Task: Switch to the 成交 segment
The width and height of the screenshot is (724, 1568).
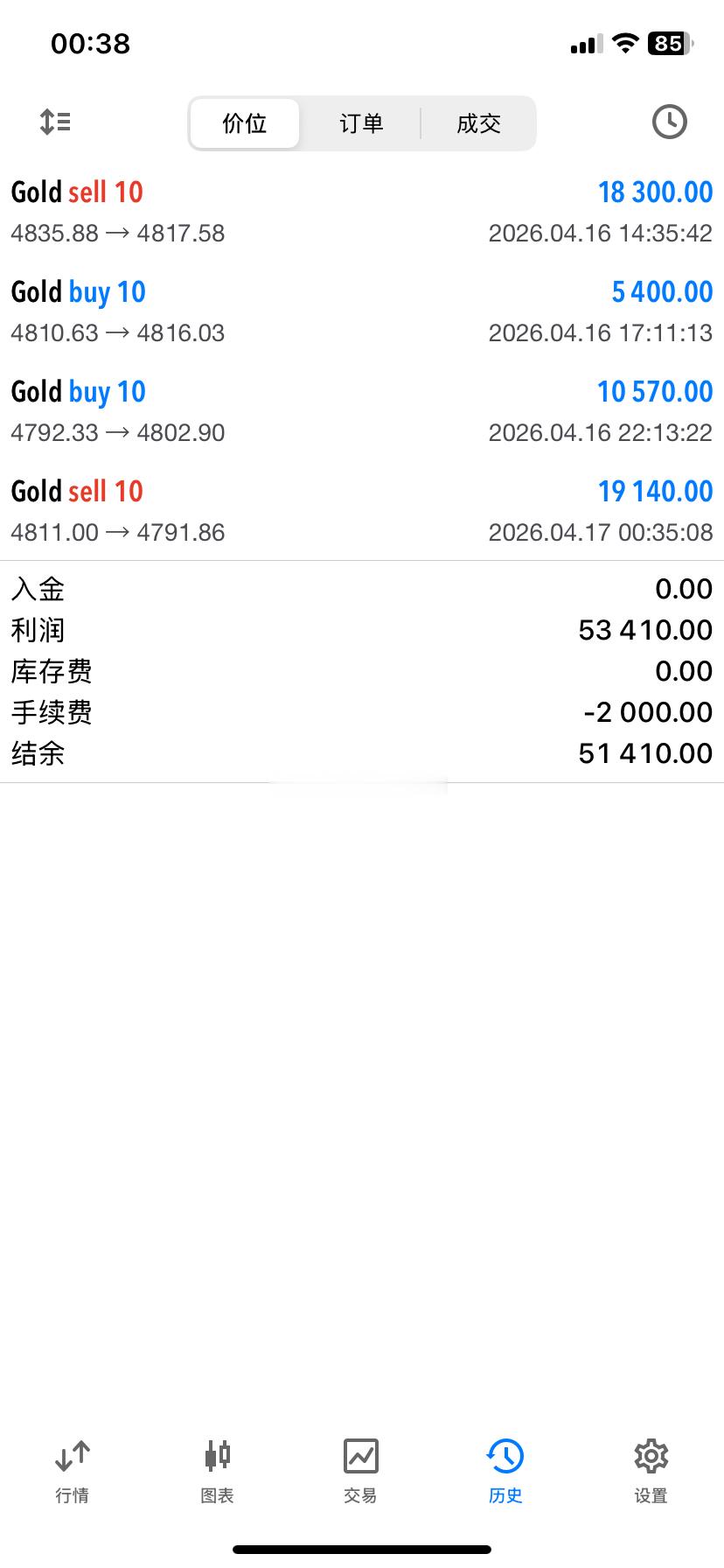Action: [478, 123]
